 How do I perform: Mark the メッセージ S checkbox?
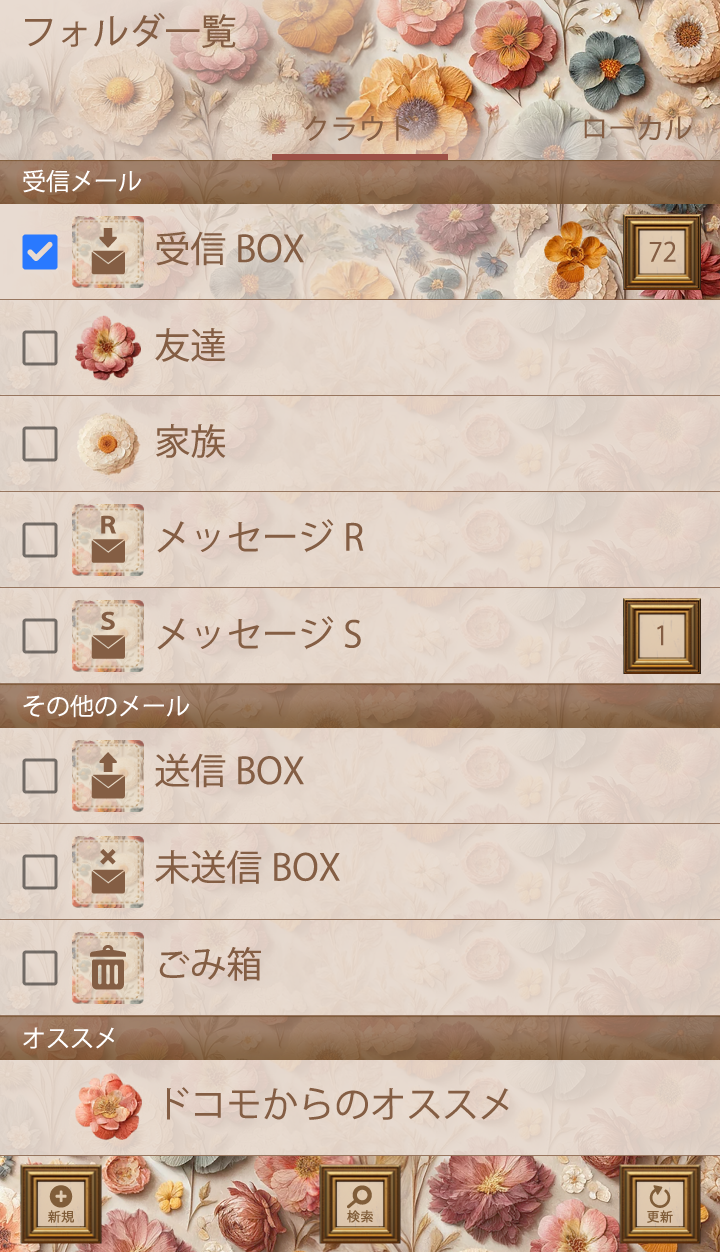point(40,635)
